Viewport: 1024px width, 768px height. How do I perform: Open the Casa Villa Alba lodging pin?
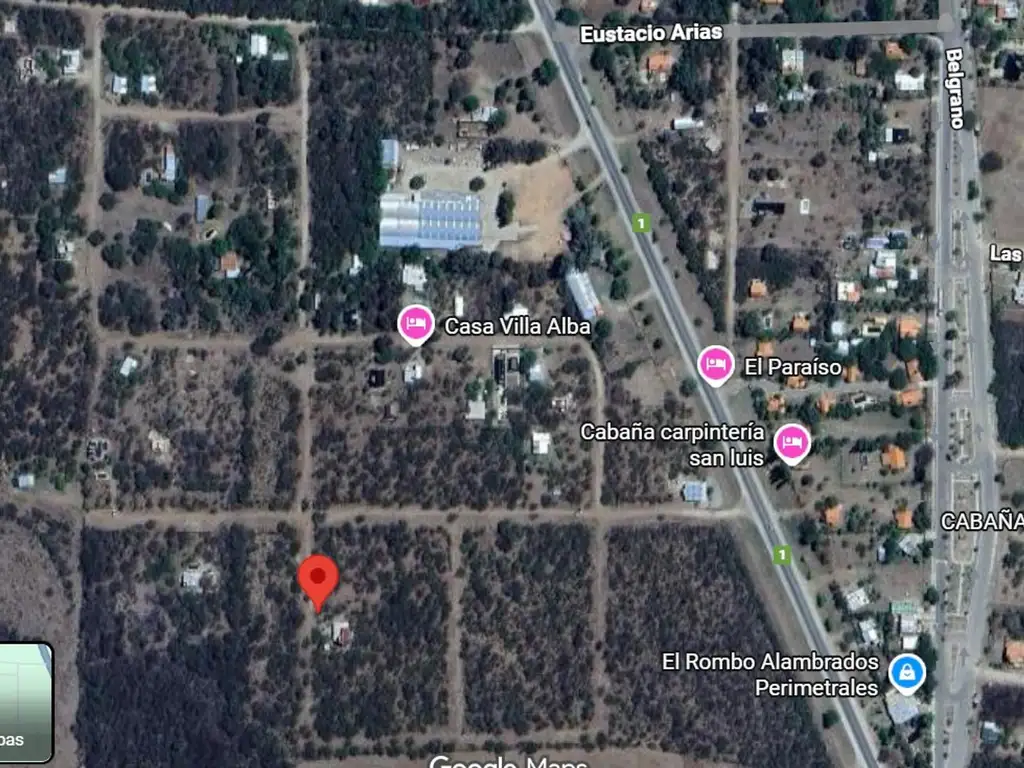click(x=415, y=324)
